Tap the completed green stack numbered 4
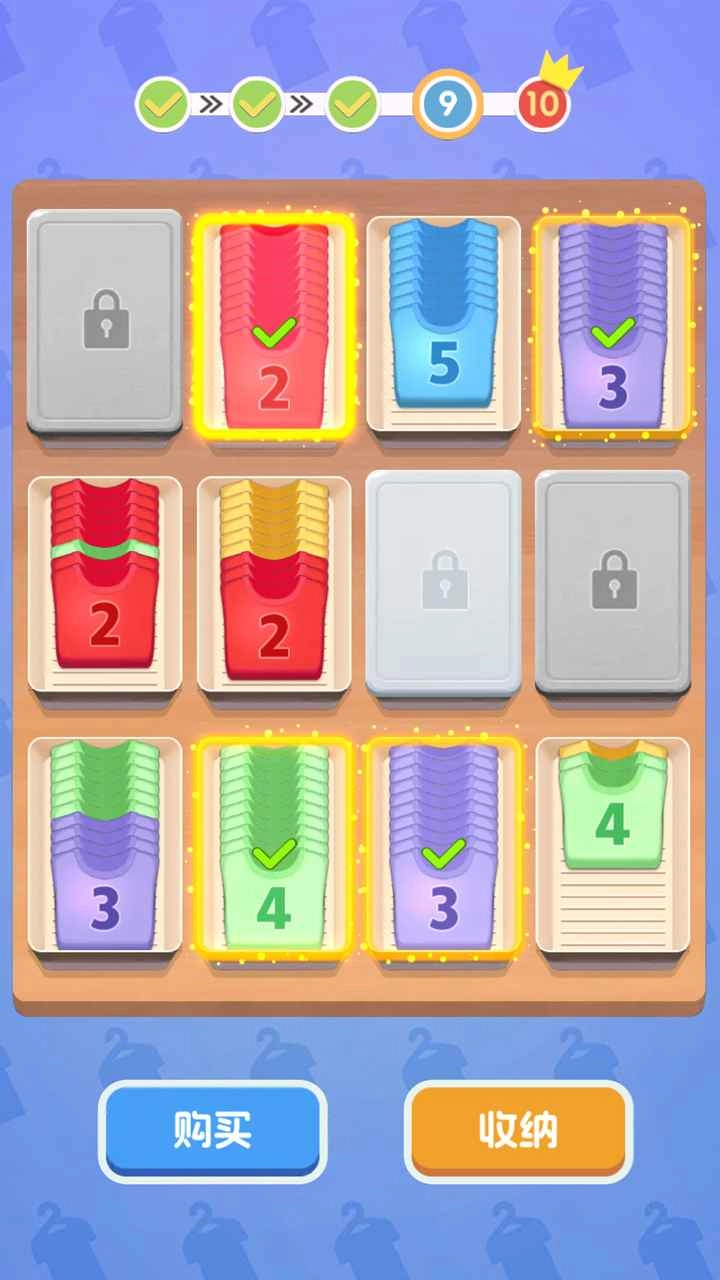The height and width of the screenshot is (1280, 720). tap(274, 845)
